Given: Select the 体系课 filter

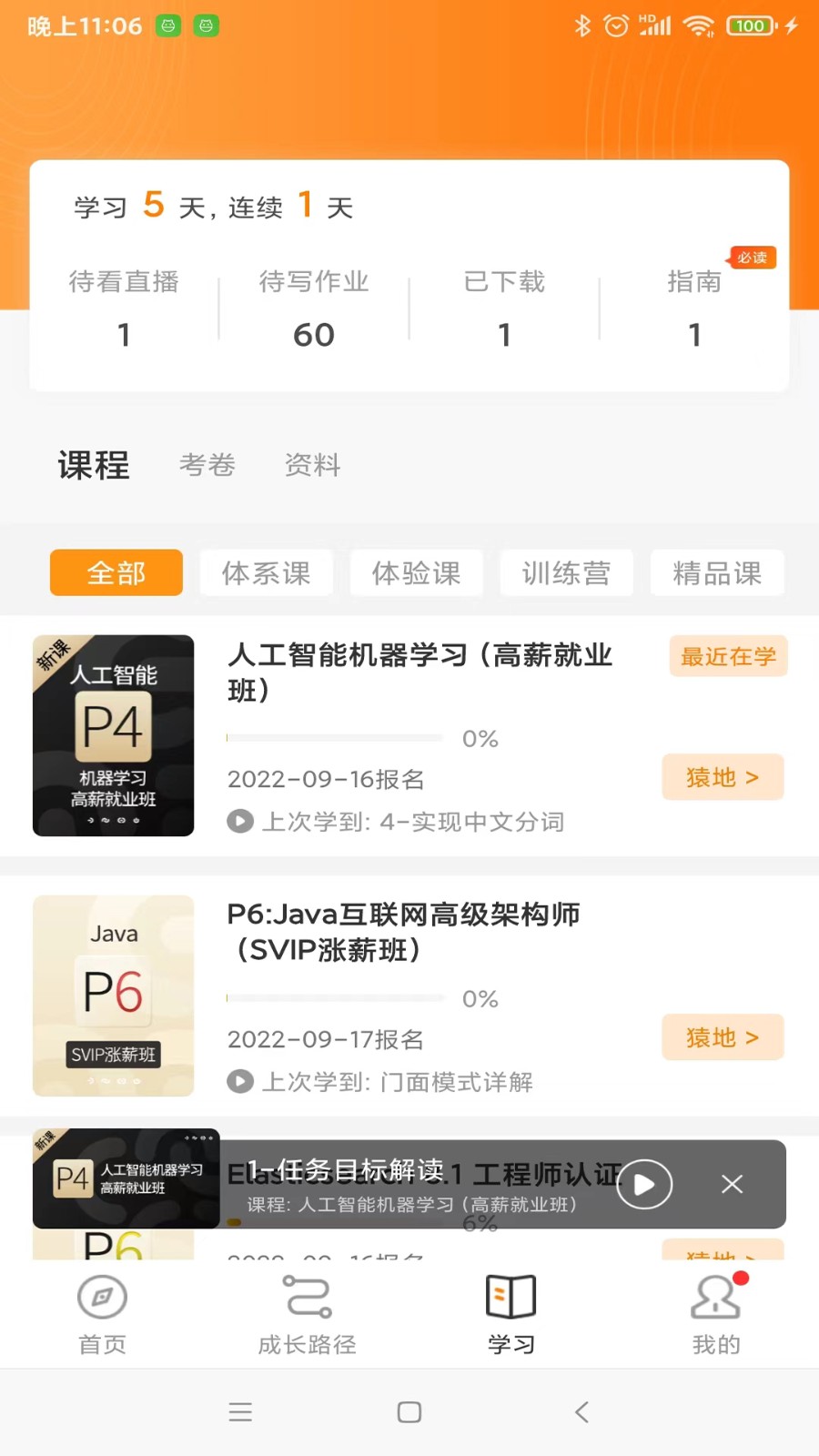Looking at the screenshot, I should [267, 572].
